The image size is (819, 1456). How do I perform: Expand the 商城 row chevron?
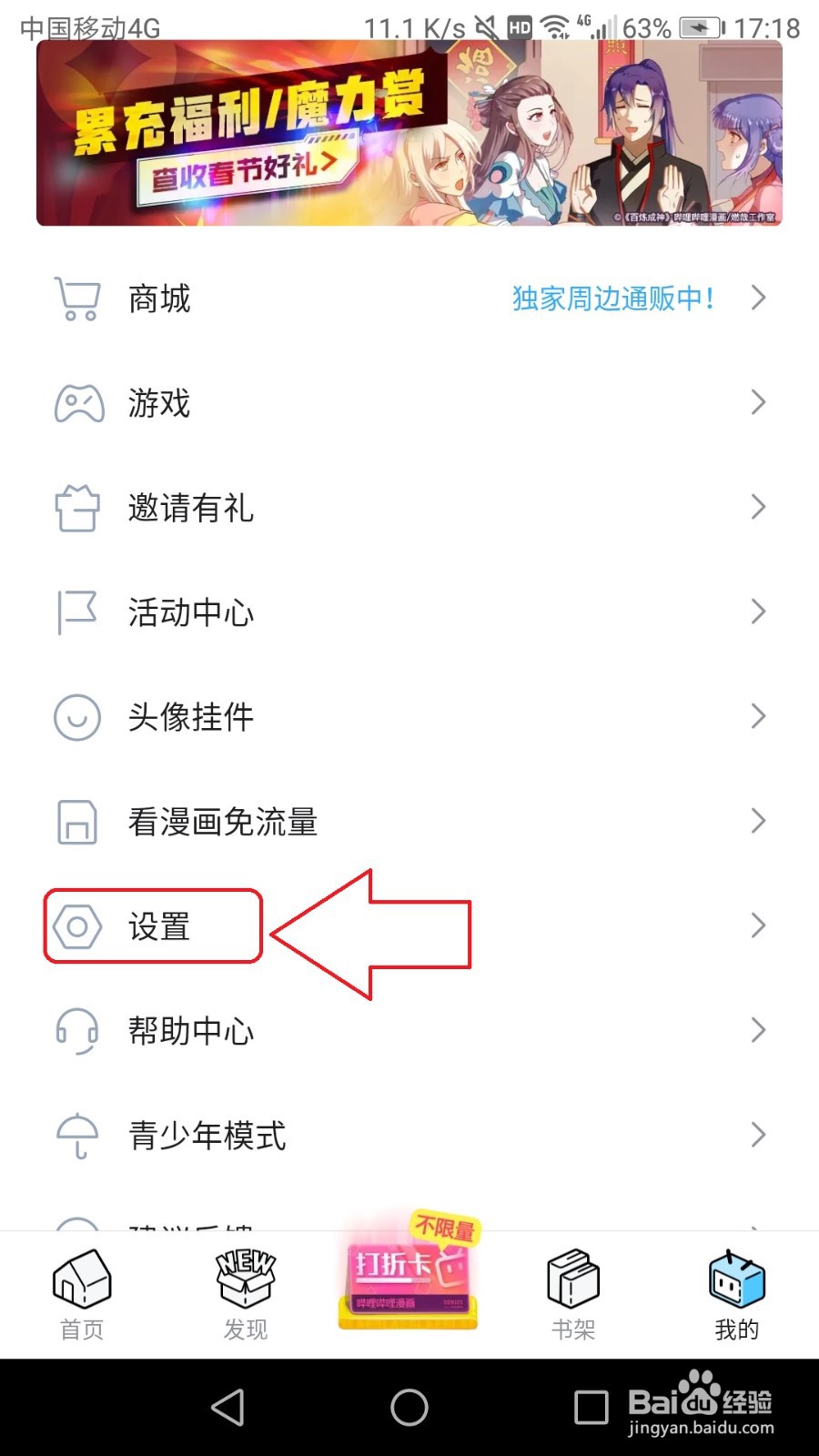point(758,298)
